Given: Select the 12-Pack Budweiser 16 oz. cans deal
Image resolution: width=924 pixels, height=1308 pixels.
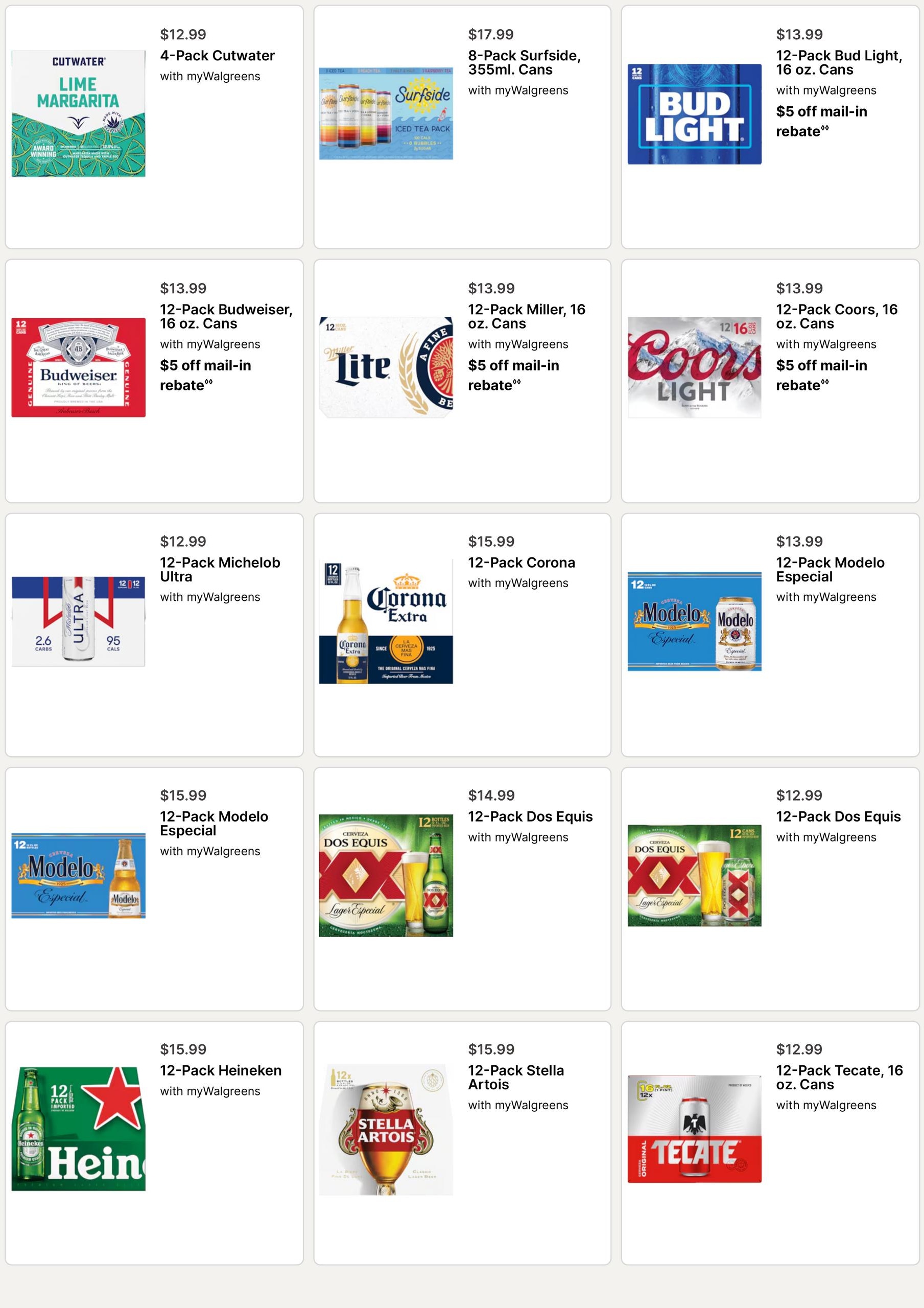Looking at the screenshot, I should tap(154, 381).
